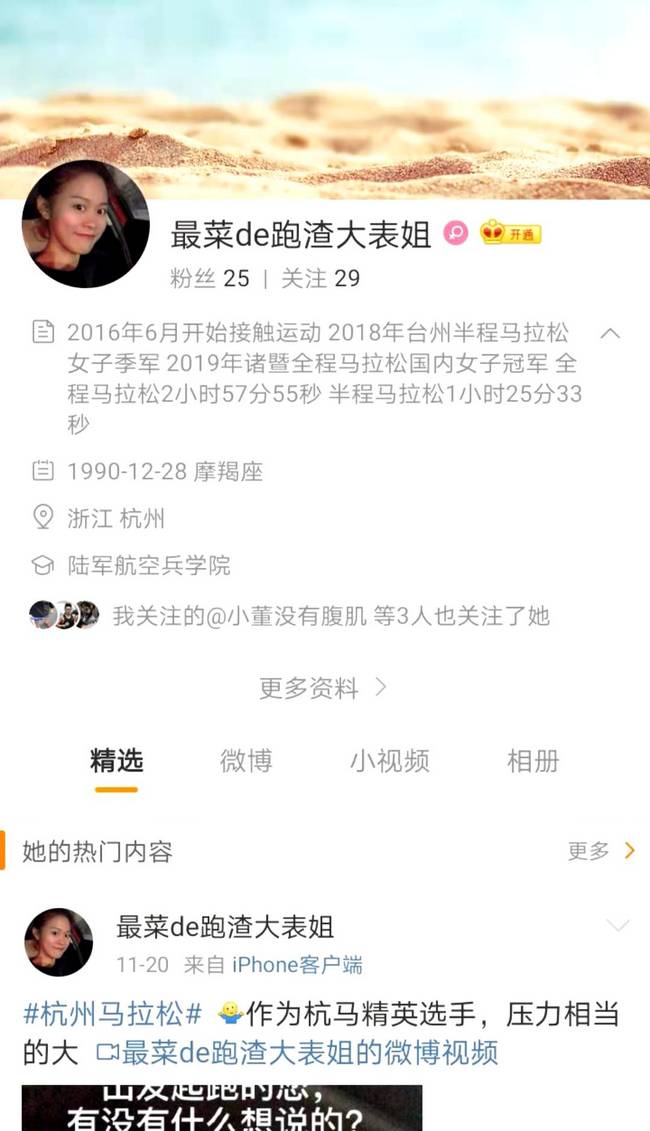The width and height of the screenshot is (650, 1131).
Task: Switch to the 小视频 tab
Action: [x=389, y=761]
